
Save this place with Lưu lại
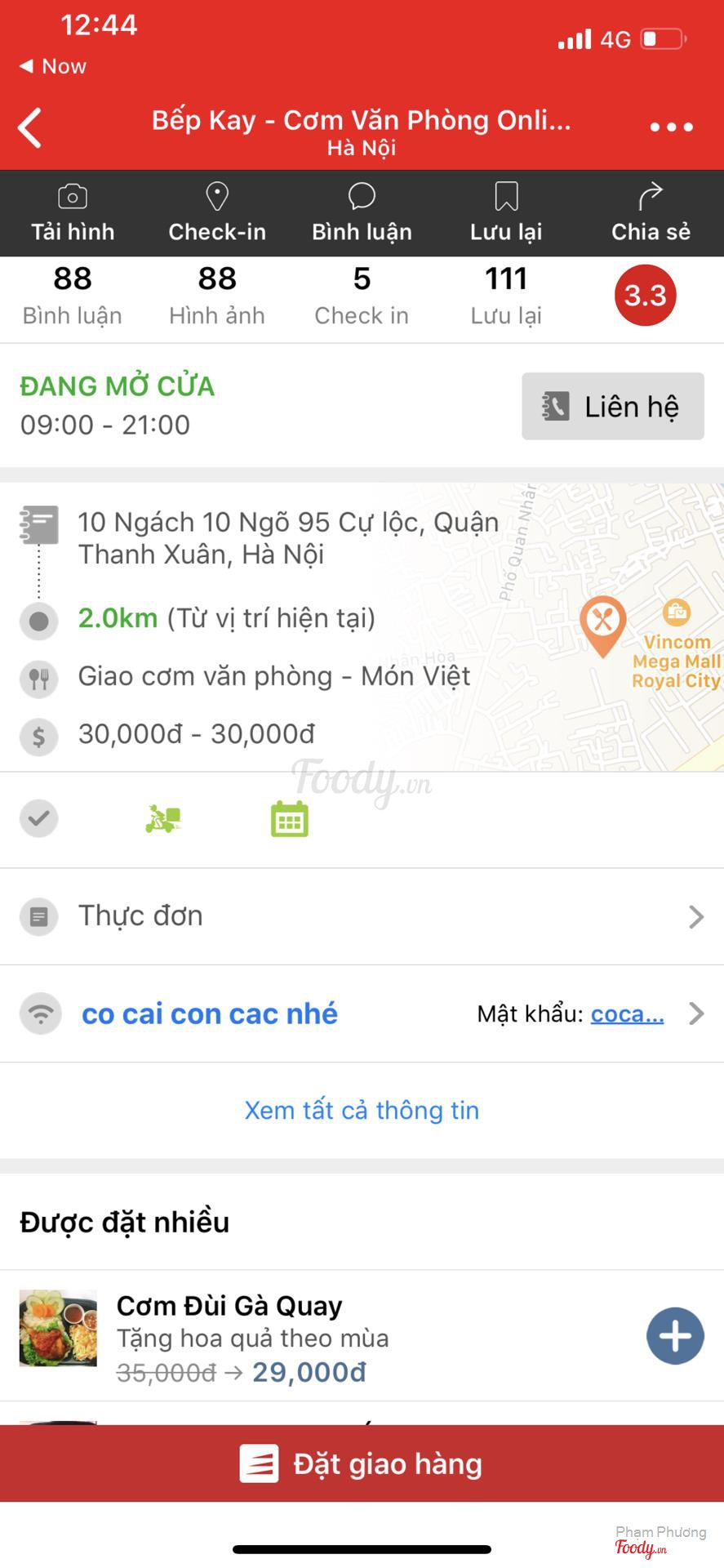tap(506, 213)
